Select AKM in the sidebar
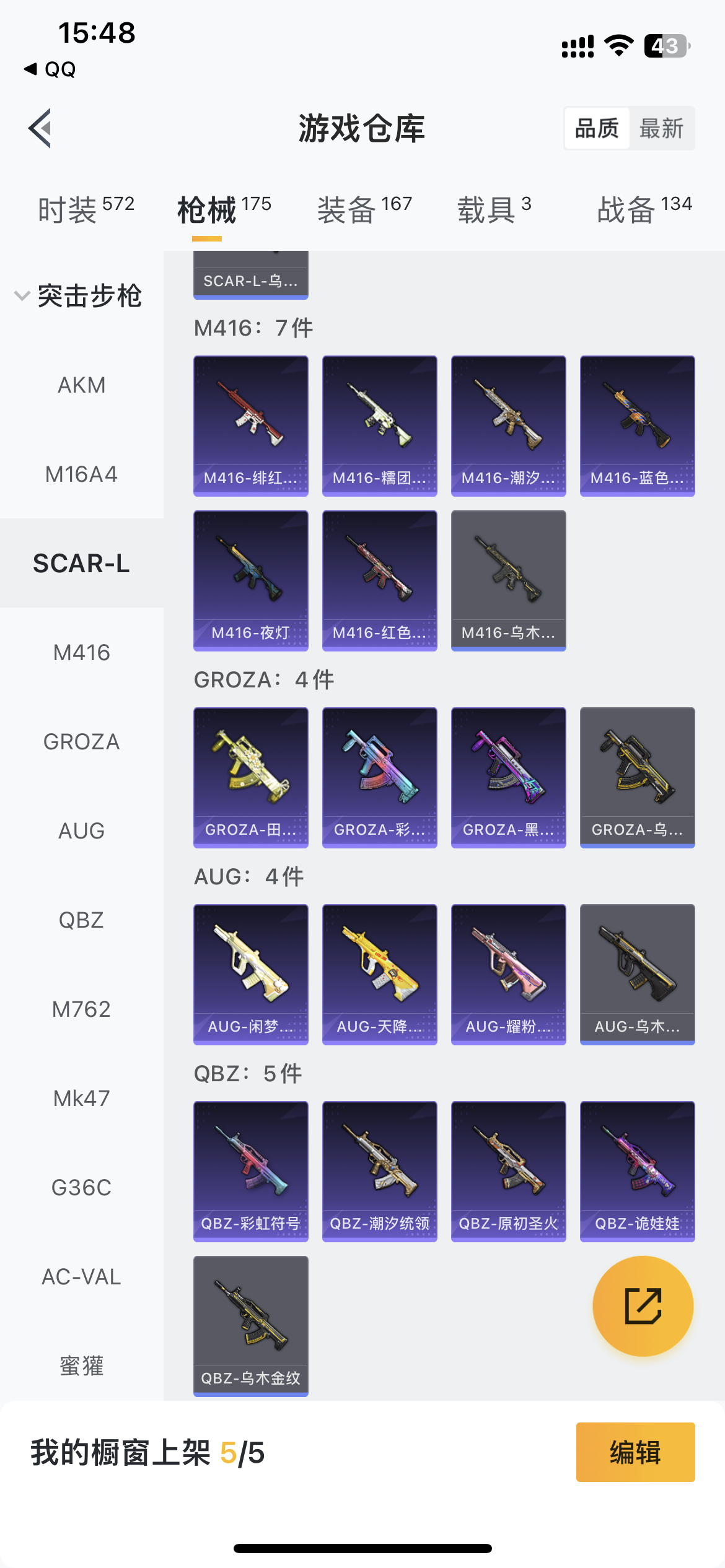 81,385
